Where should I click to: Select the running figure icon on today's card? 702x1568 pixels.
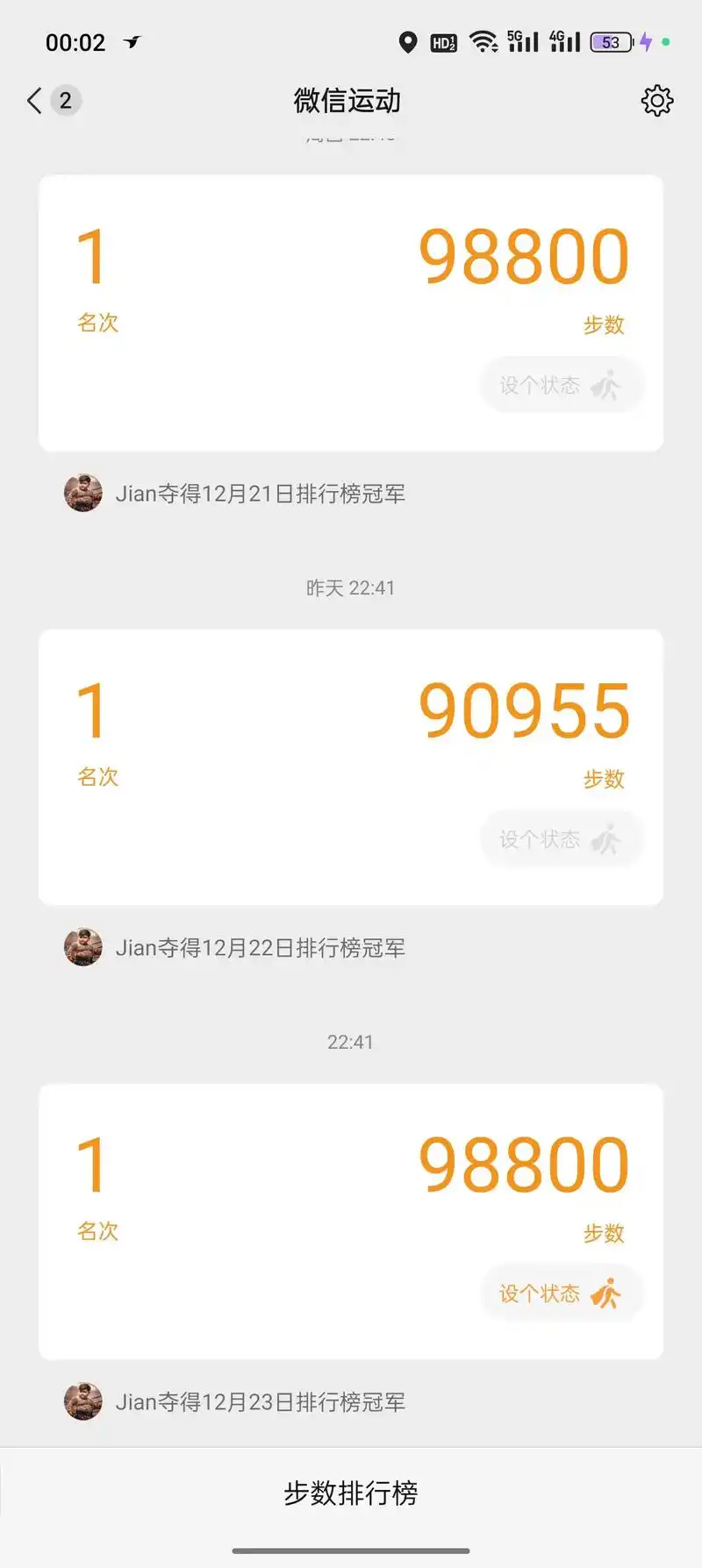coord(607,1292)
